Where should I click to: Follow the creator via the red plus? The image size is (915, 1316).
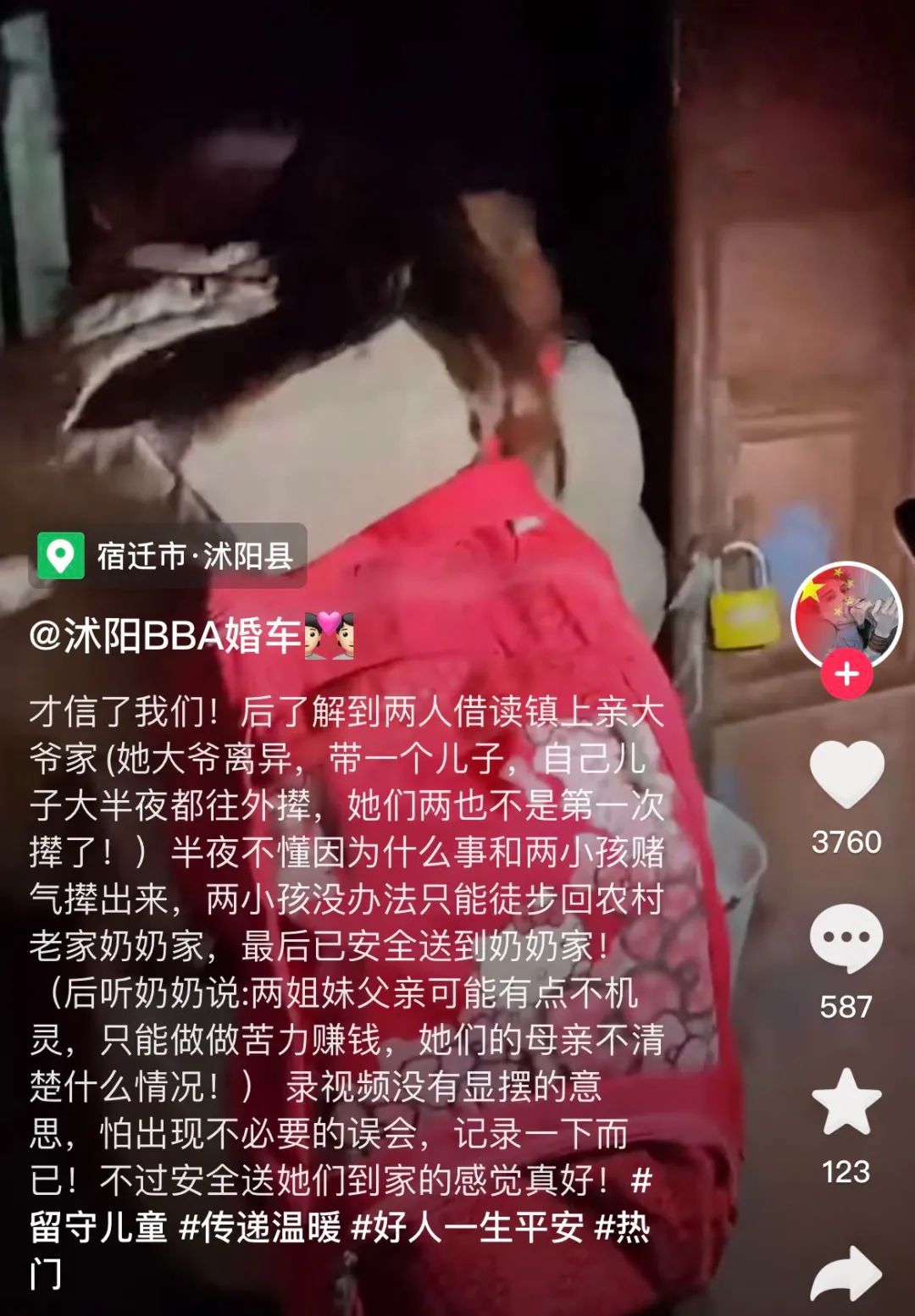(x=846, y=675)
